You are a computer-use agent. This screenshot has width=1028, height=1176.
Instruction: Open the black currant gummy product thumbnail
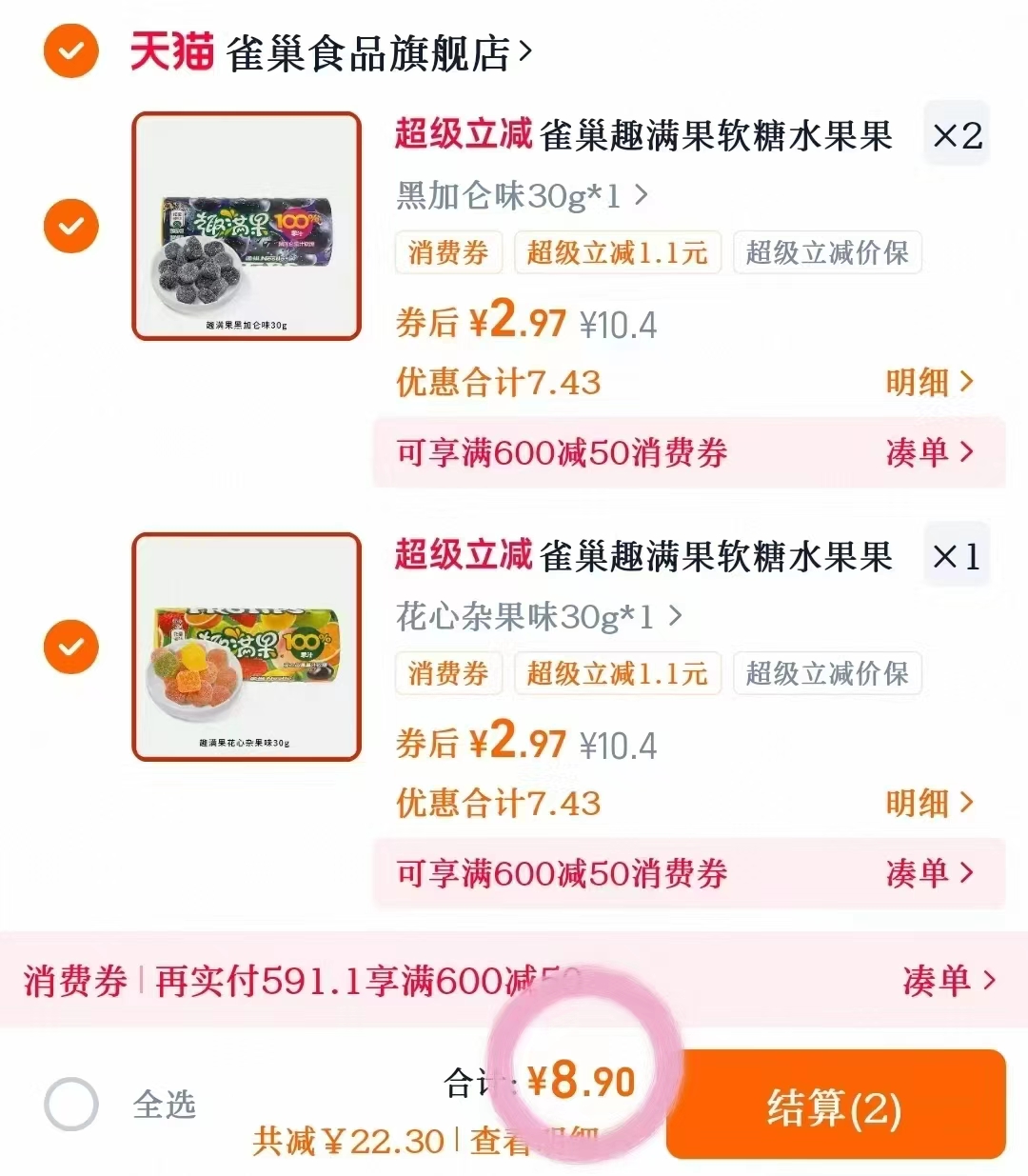(247, 226)
